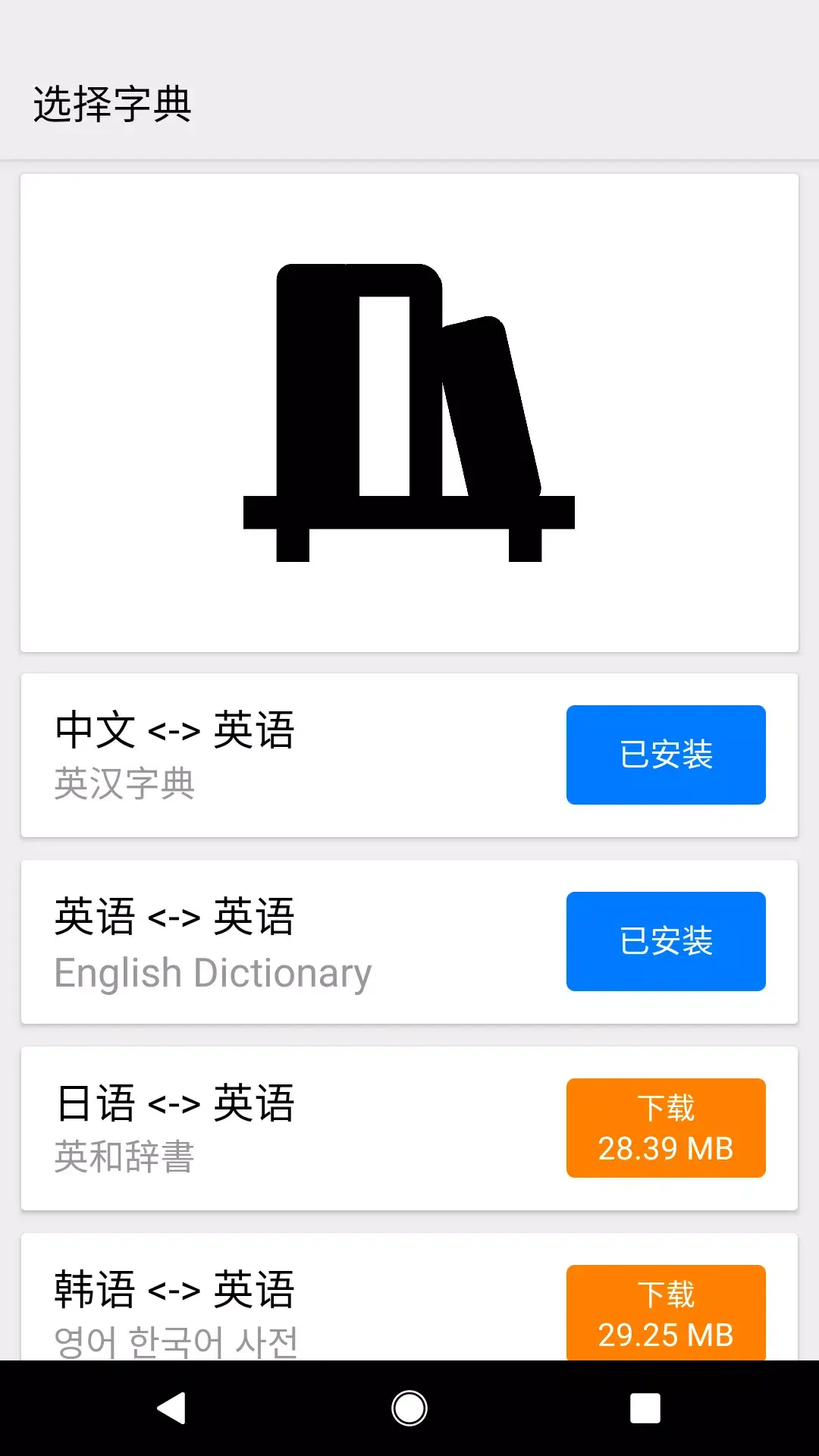Tap the Android back navigation arrow
Viewport: 819px width, 1456px height.
pyautogui.click(x=172, y=1408)
